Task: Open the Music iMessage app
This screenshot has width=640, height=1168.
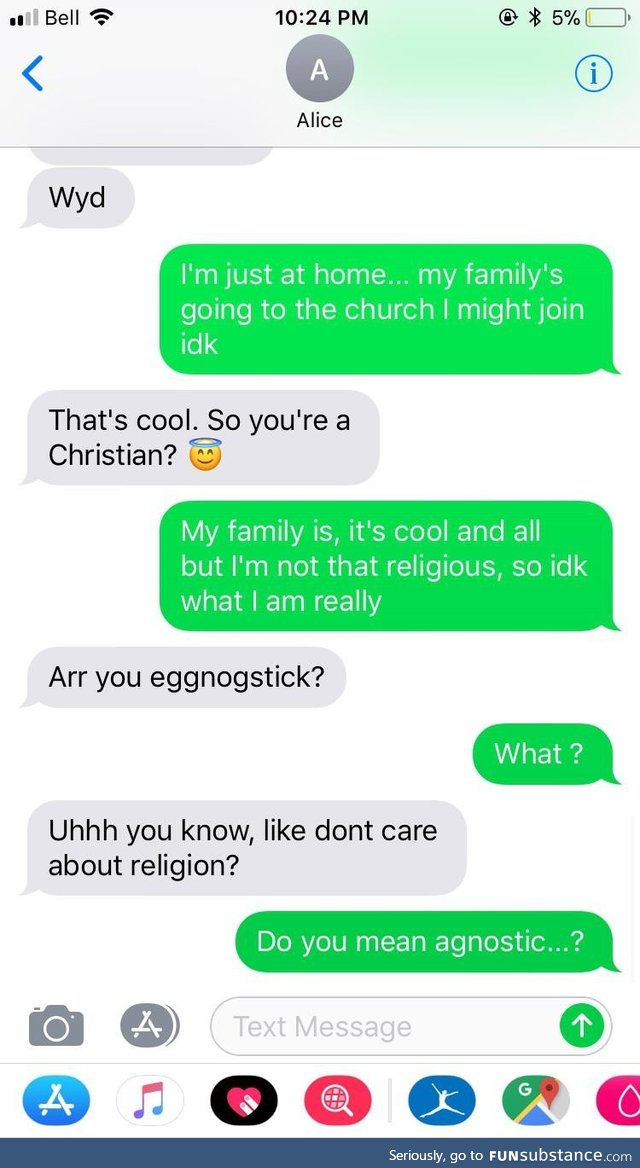Action: click(150, 1102)
